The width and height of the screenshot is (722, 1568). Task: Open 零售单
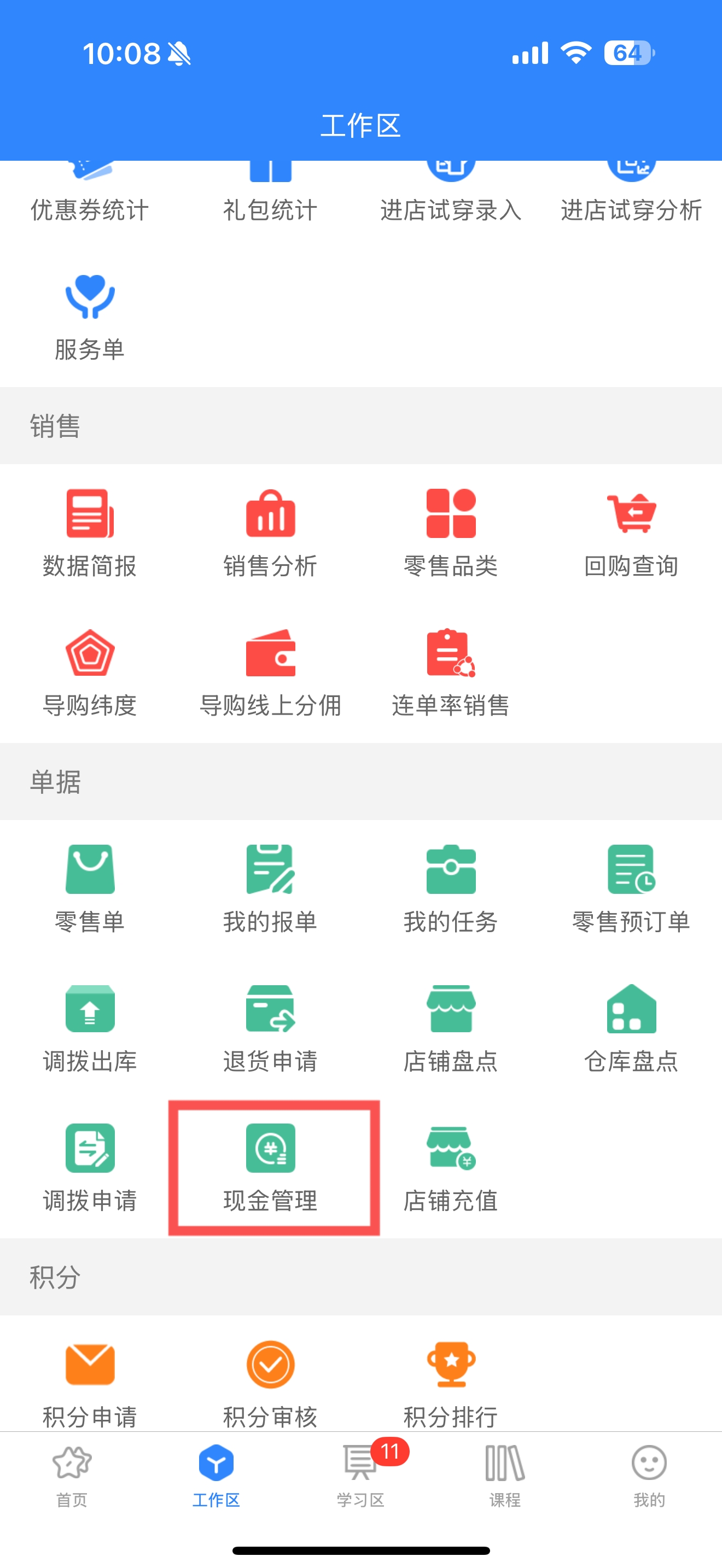coord(90,888)
